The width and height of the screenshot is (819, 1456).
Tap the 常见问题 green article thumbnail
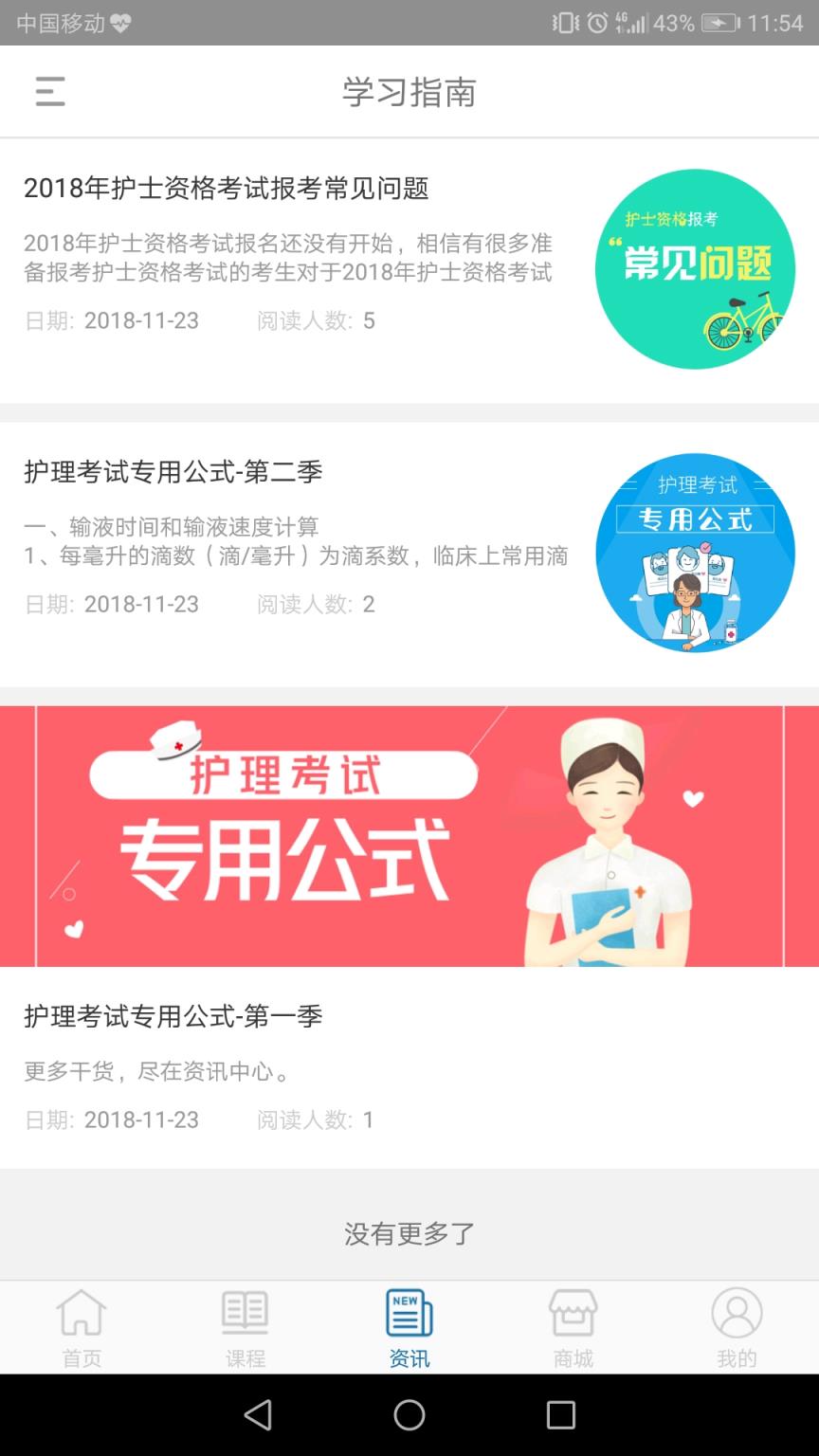pyautogui.click(x=697, y=269)
